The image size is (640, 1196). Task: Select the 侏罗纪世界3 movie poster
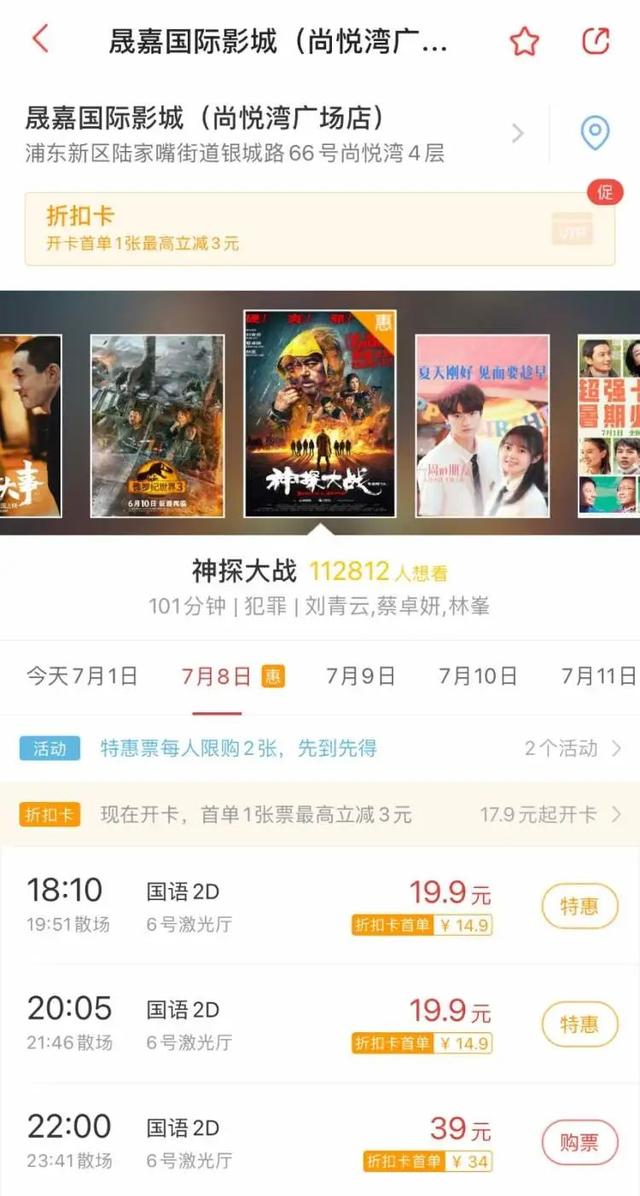click(x=157, y=426)
